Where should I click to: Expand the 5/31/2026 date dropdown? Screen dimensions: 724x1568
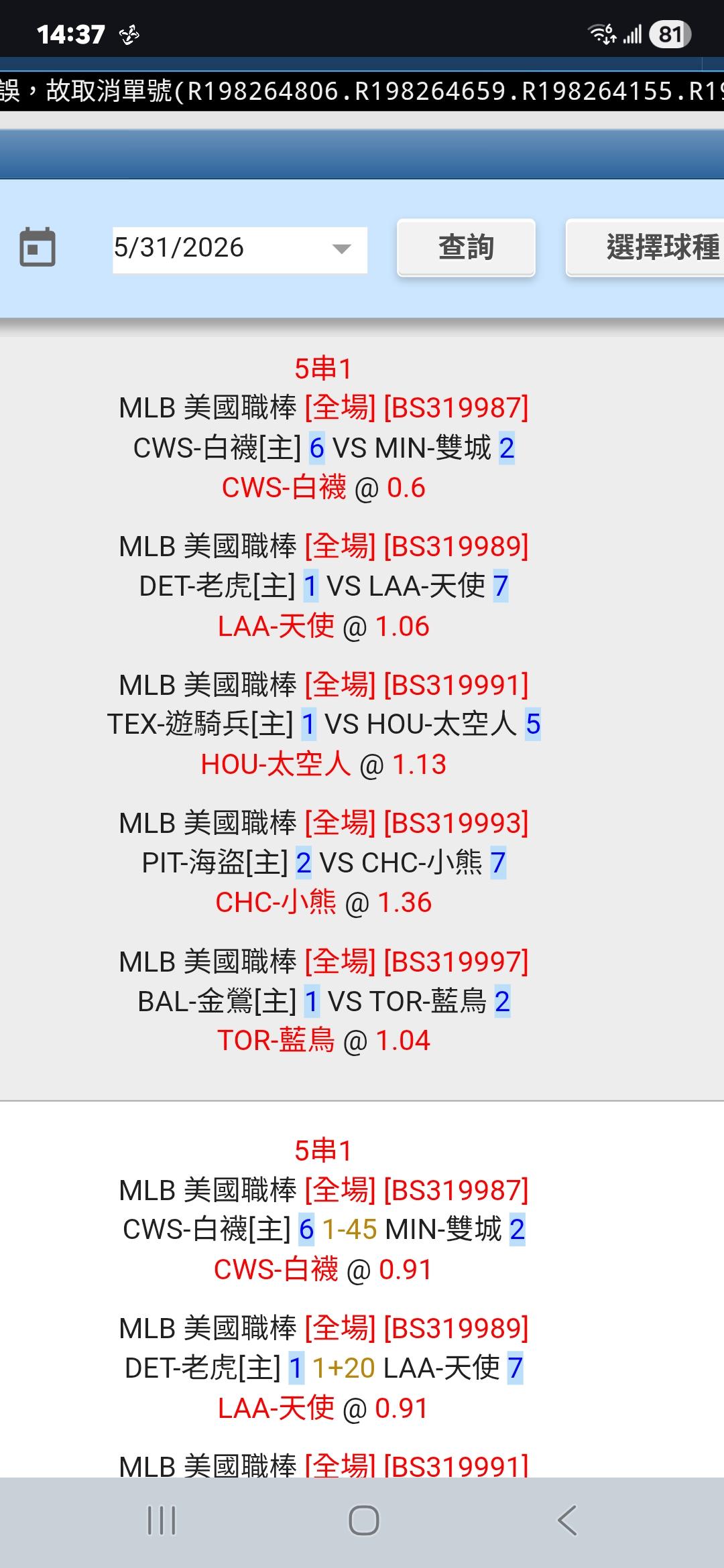[240, 249]
